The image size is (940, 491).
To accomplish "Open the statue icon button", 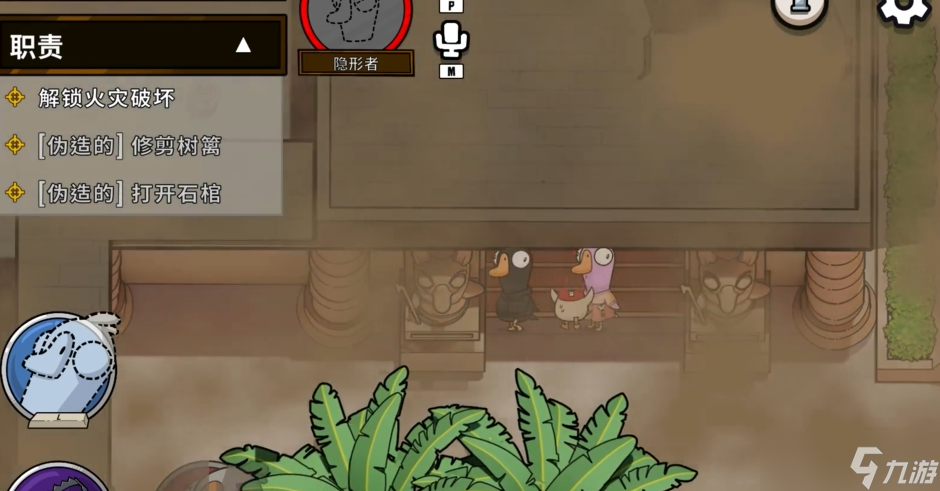I will (799, 8).
